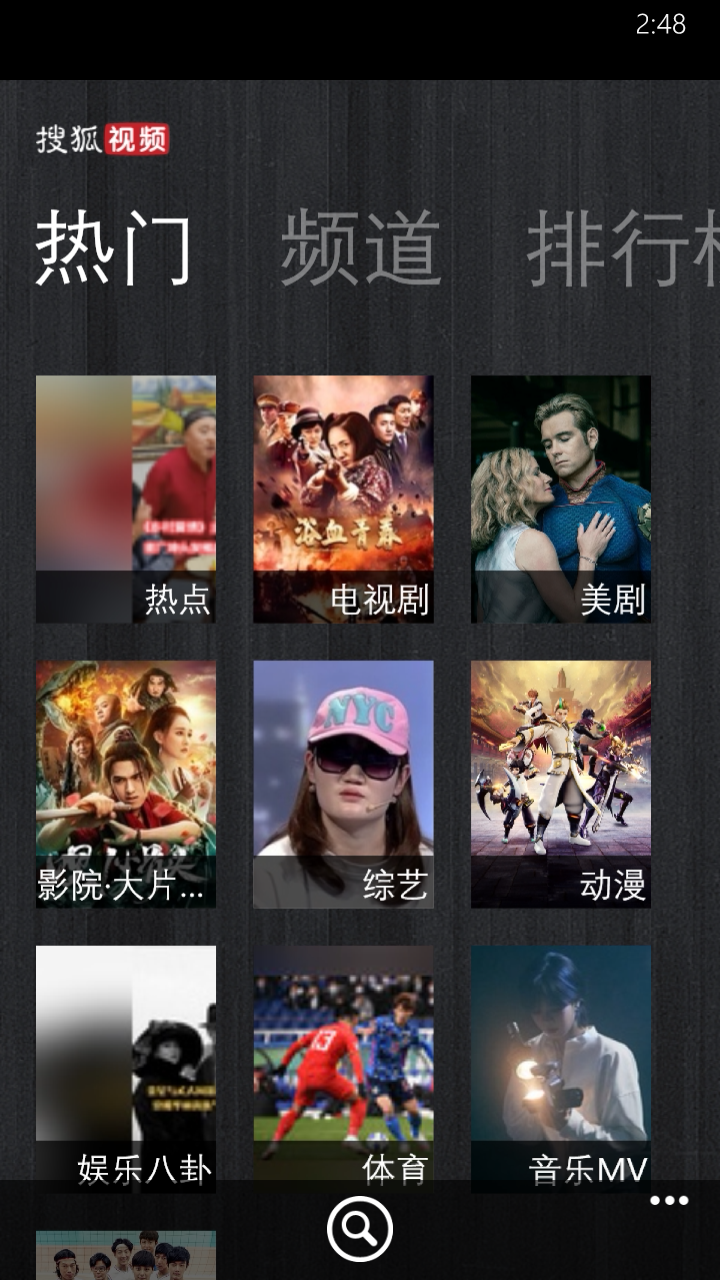The width and height of the screenshot is (720, 1280).
Task: Open the 热点 category tile
Action: point(126,499)
